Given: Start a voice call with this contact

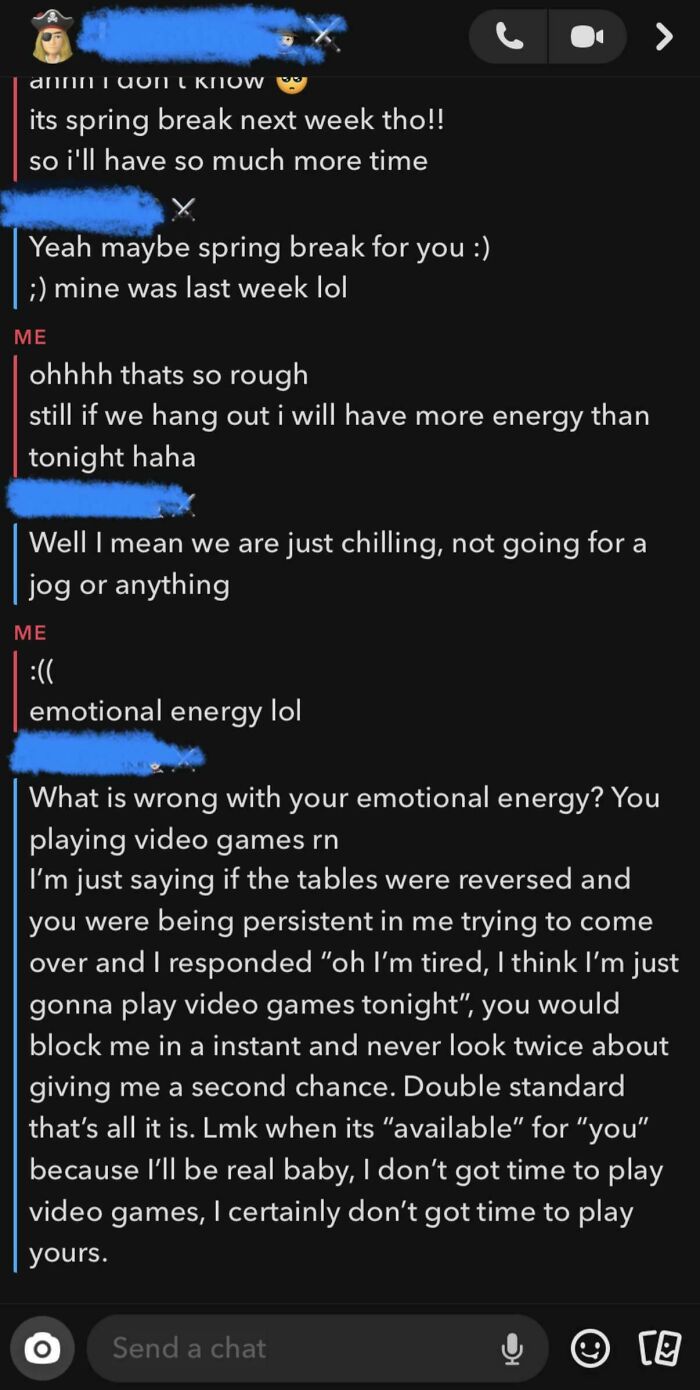Looking at the screenshot, I should pos(509,37).
